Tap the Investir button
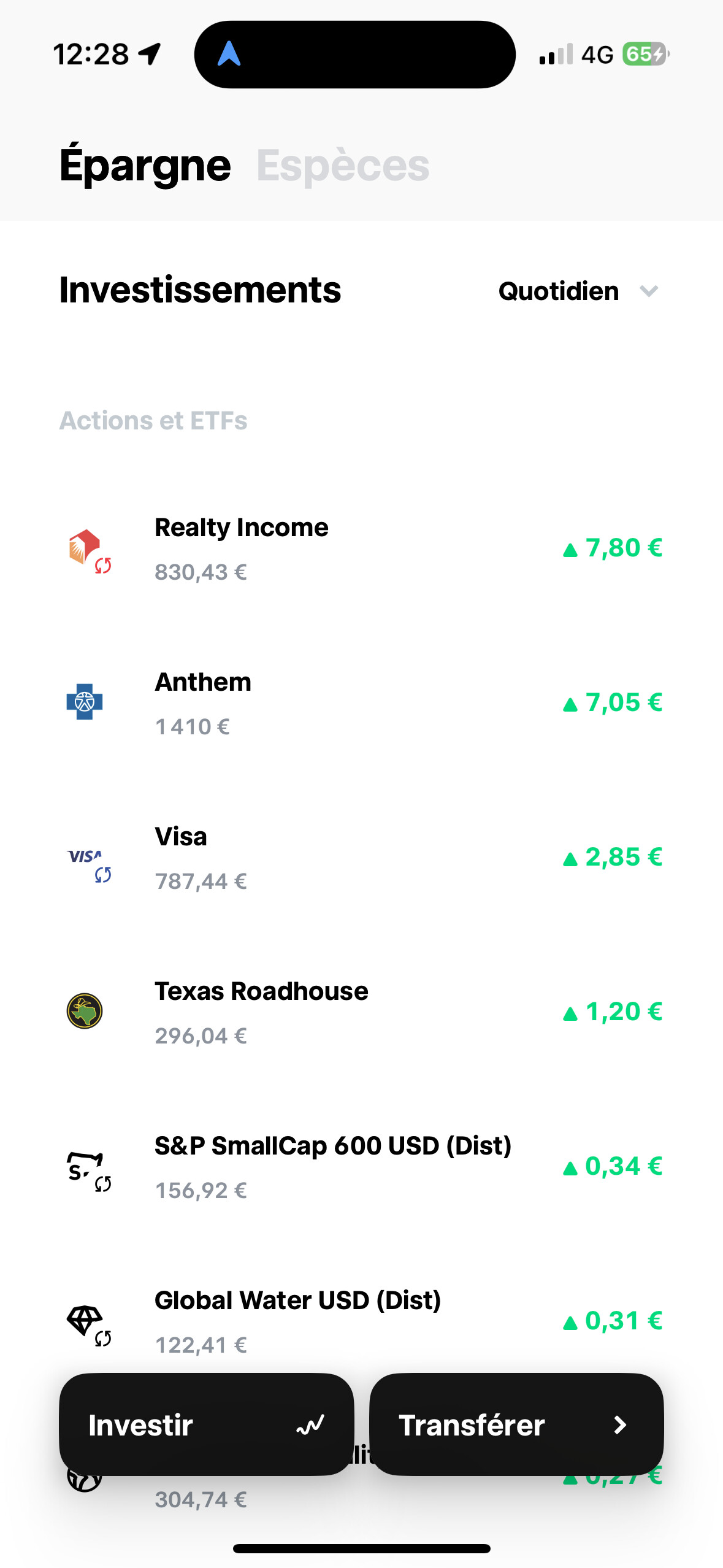Image resolution: width=723 pixels, height=1568 pixels. click(207, 1424)
